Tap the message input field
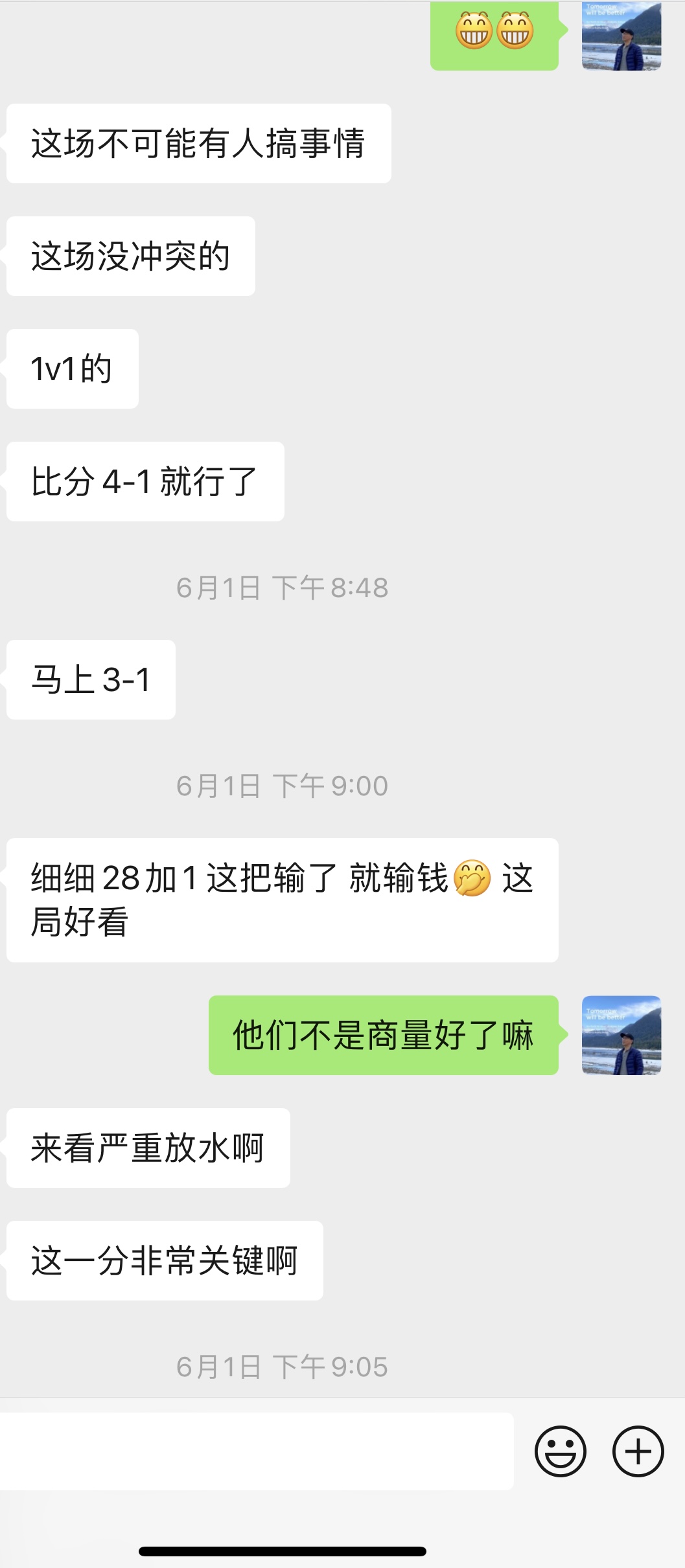This screenshot has height=1568, width=685. click(x=257, y=1451)
